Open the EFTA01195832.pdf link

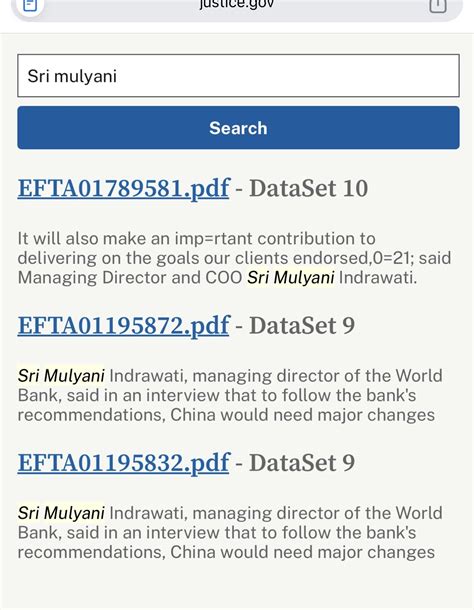pos(124,463)
